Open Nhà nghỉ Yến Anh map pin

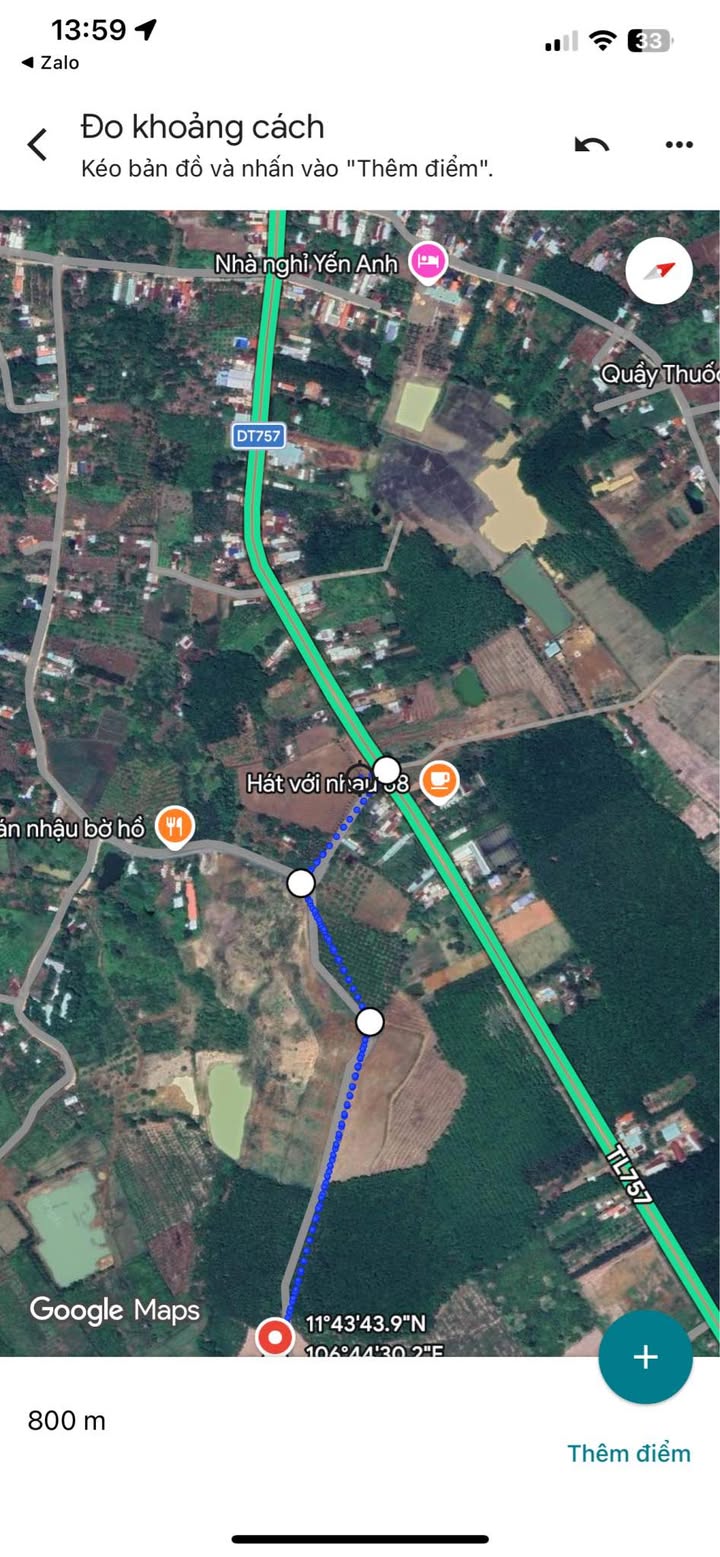pyautogui.click(x=428, y=264)
